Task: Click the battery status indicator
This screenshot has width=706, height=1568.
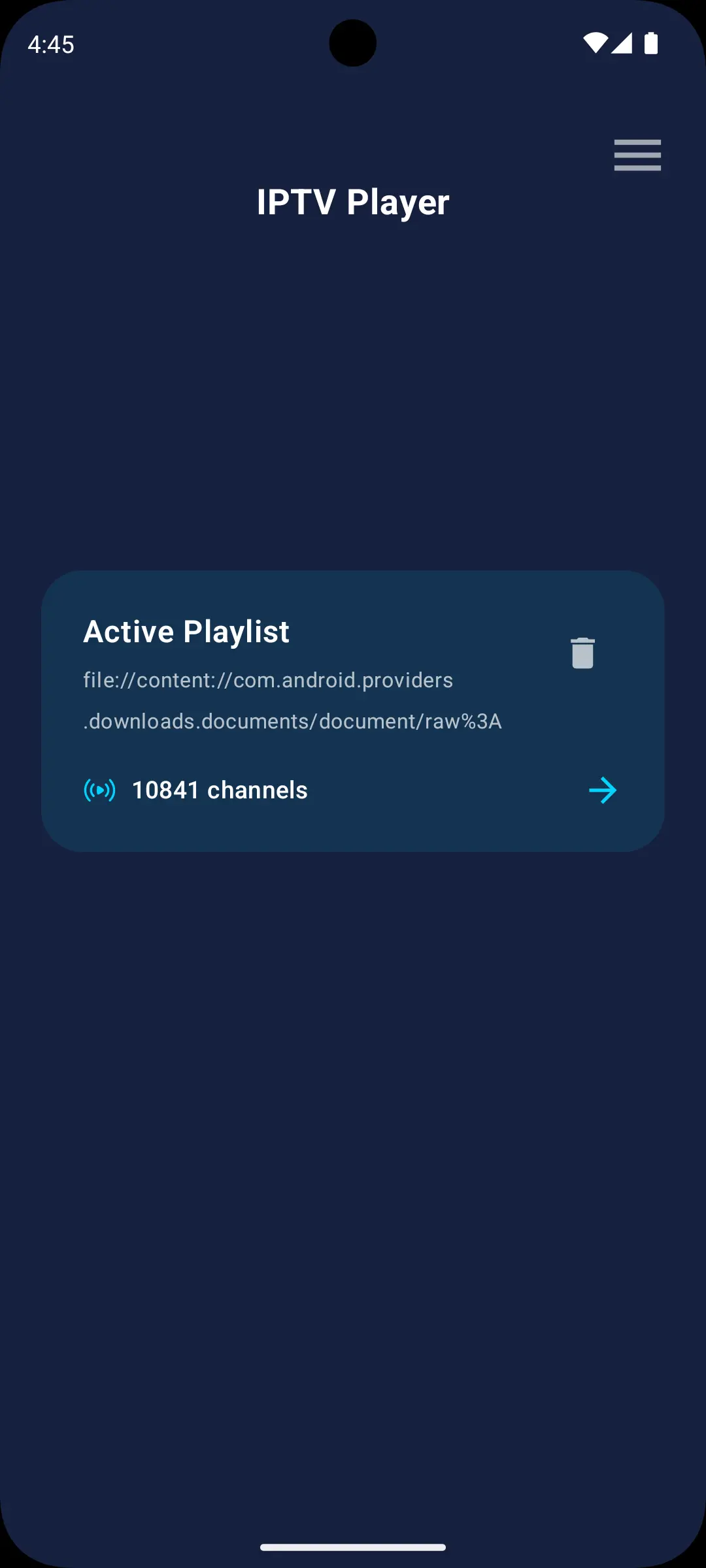Action: (651, 42)
